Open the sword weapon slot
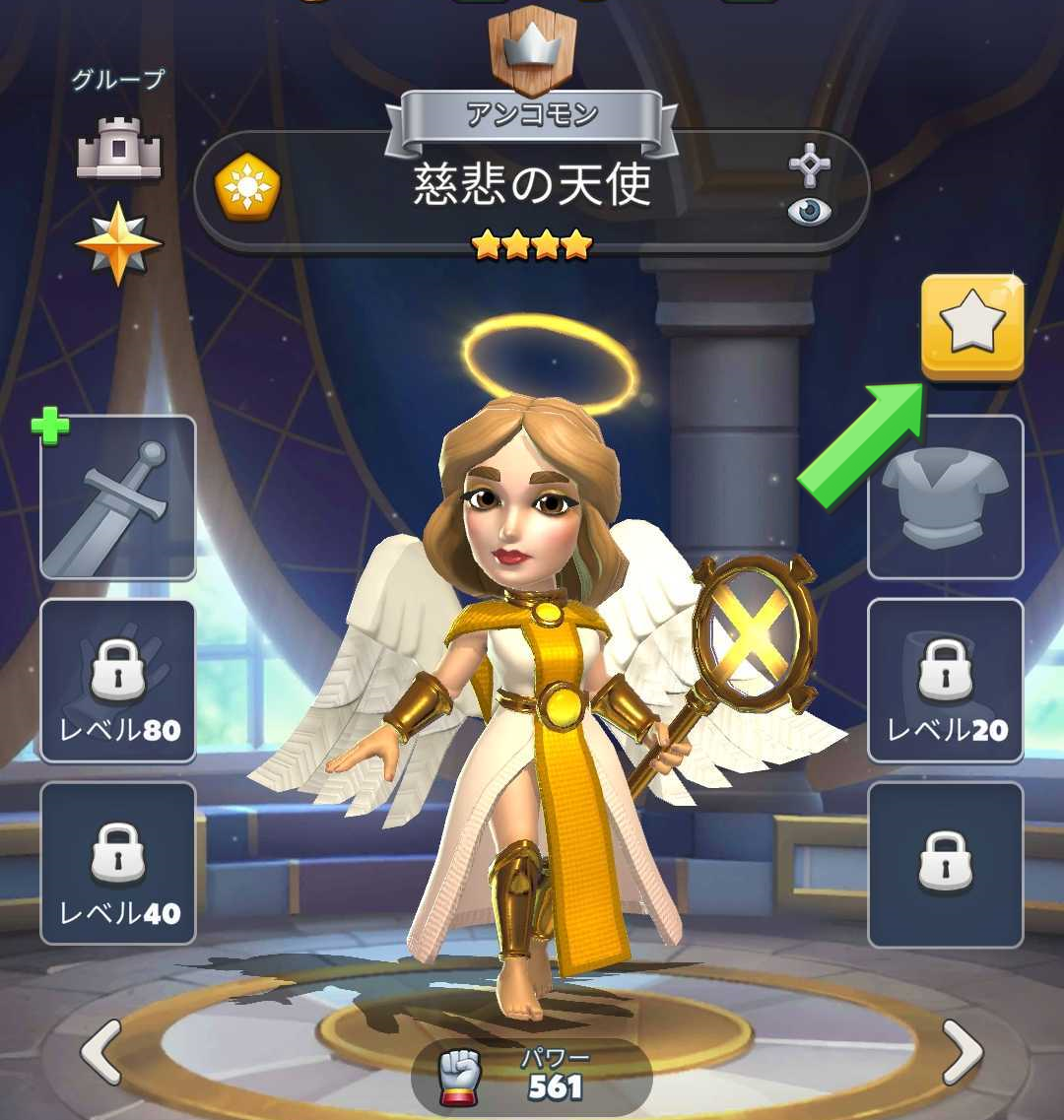The height and width of the screenshot is (1120, 1064). (x=118, y=497)
